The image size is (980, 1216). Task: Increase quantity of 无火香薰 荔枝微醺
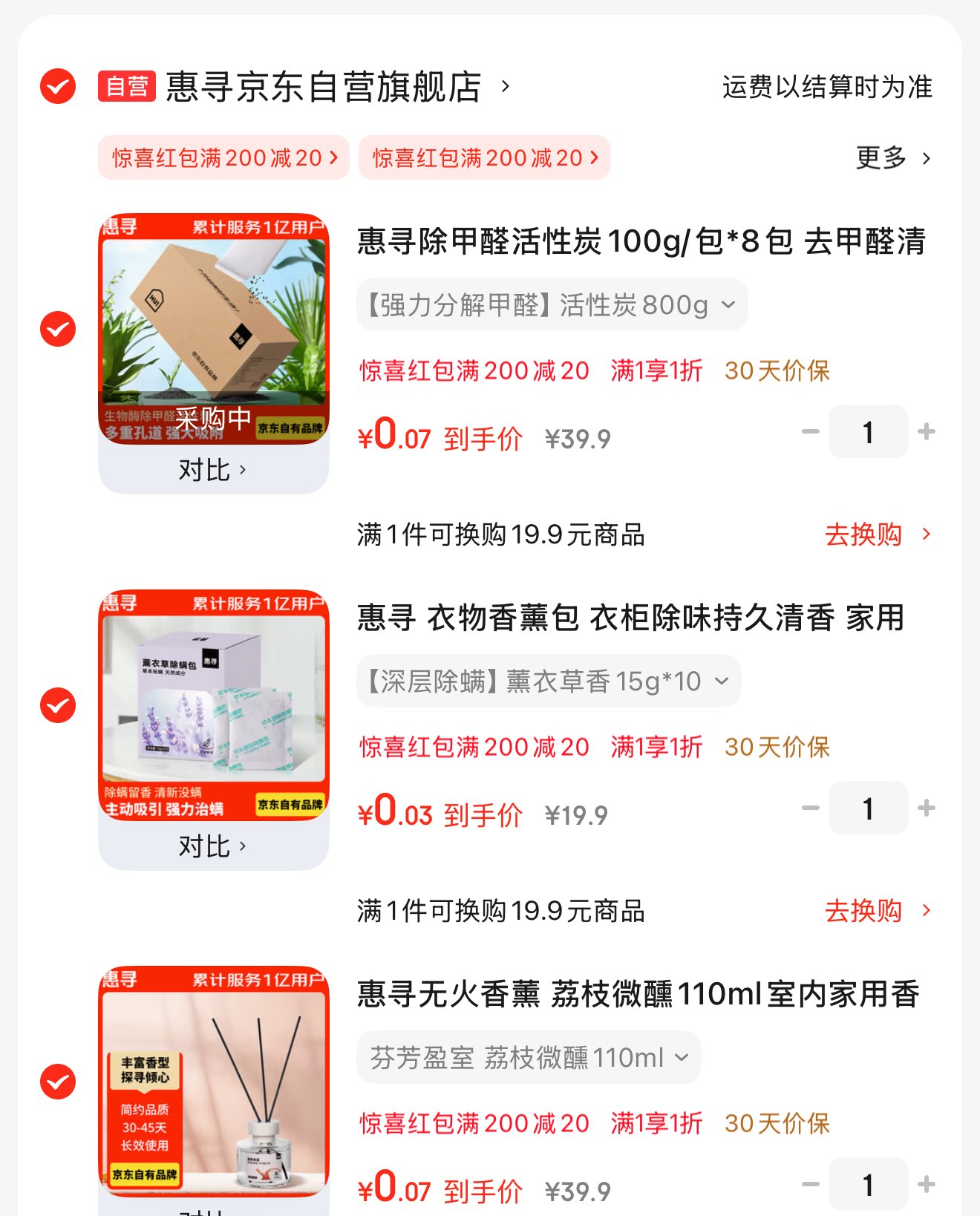click(x=926, y=1184)
